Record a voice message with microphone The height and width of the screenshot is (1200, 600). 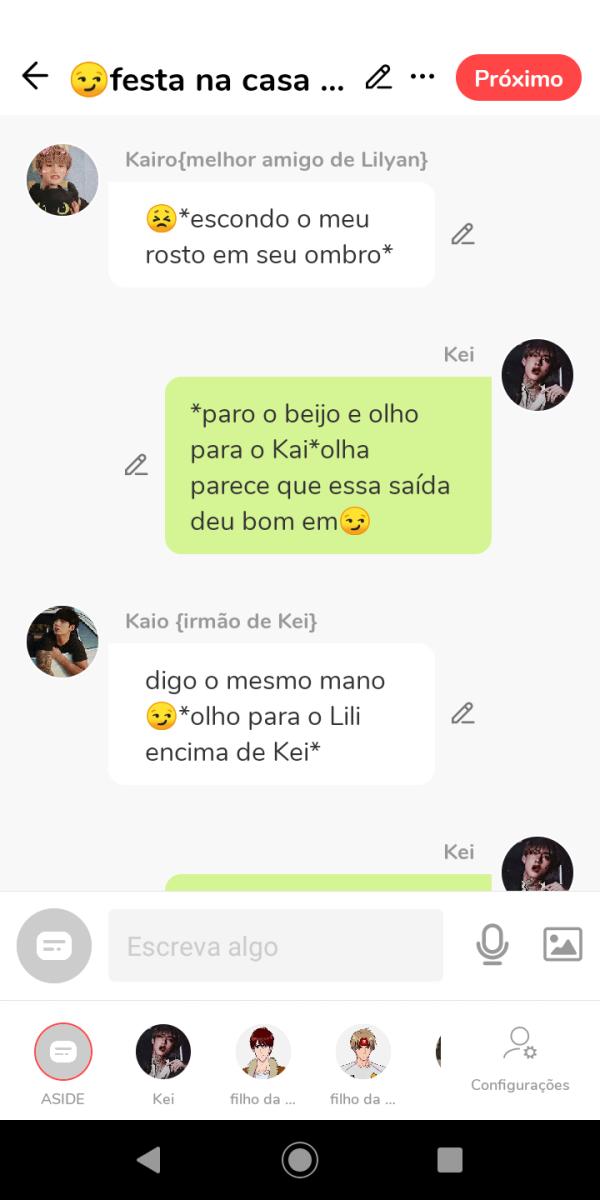492,945
